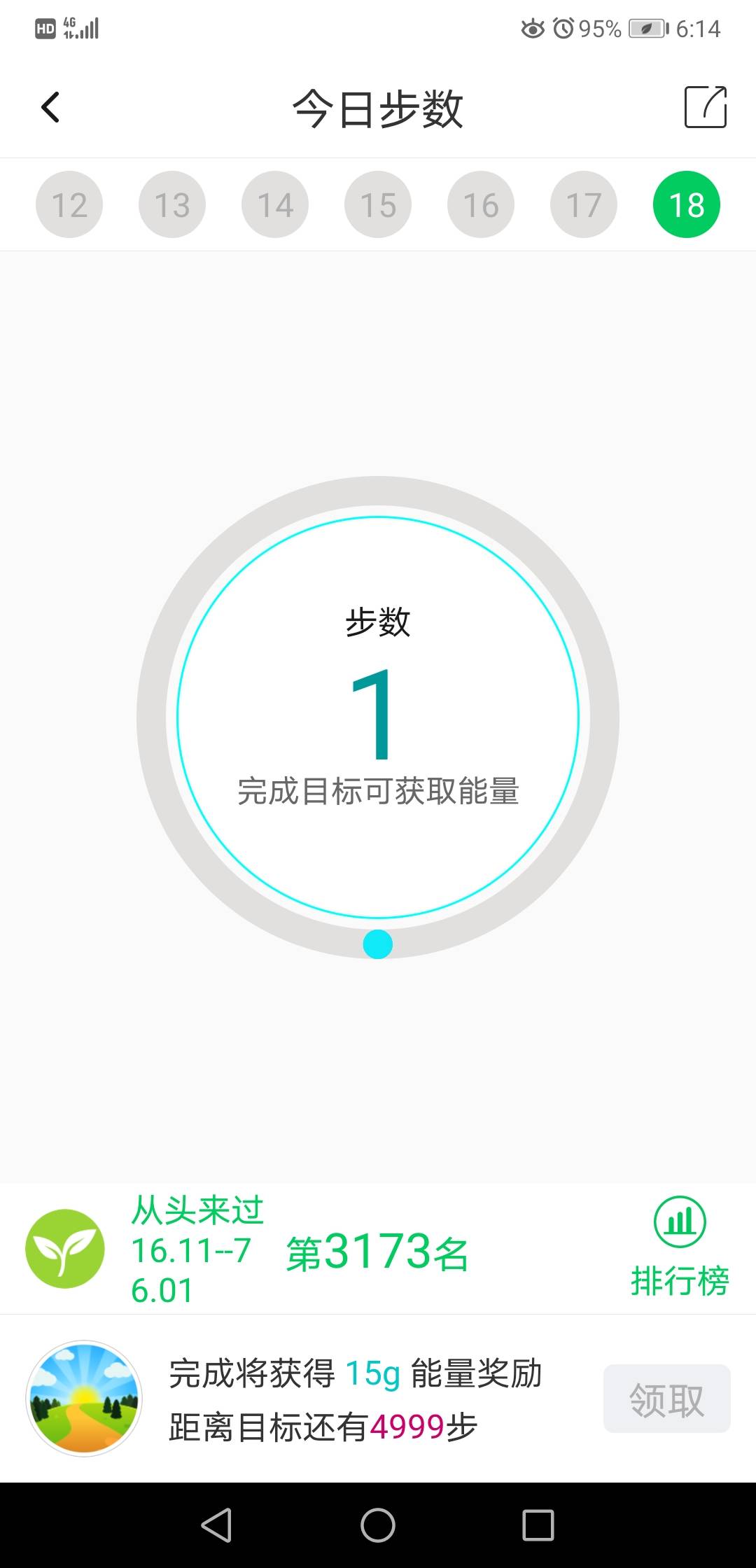Select date 14 circle

[274, 204]
